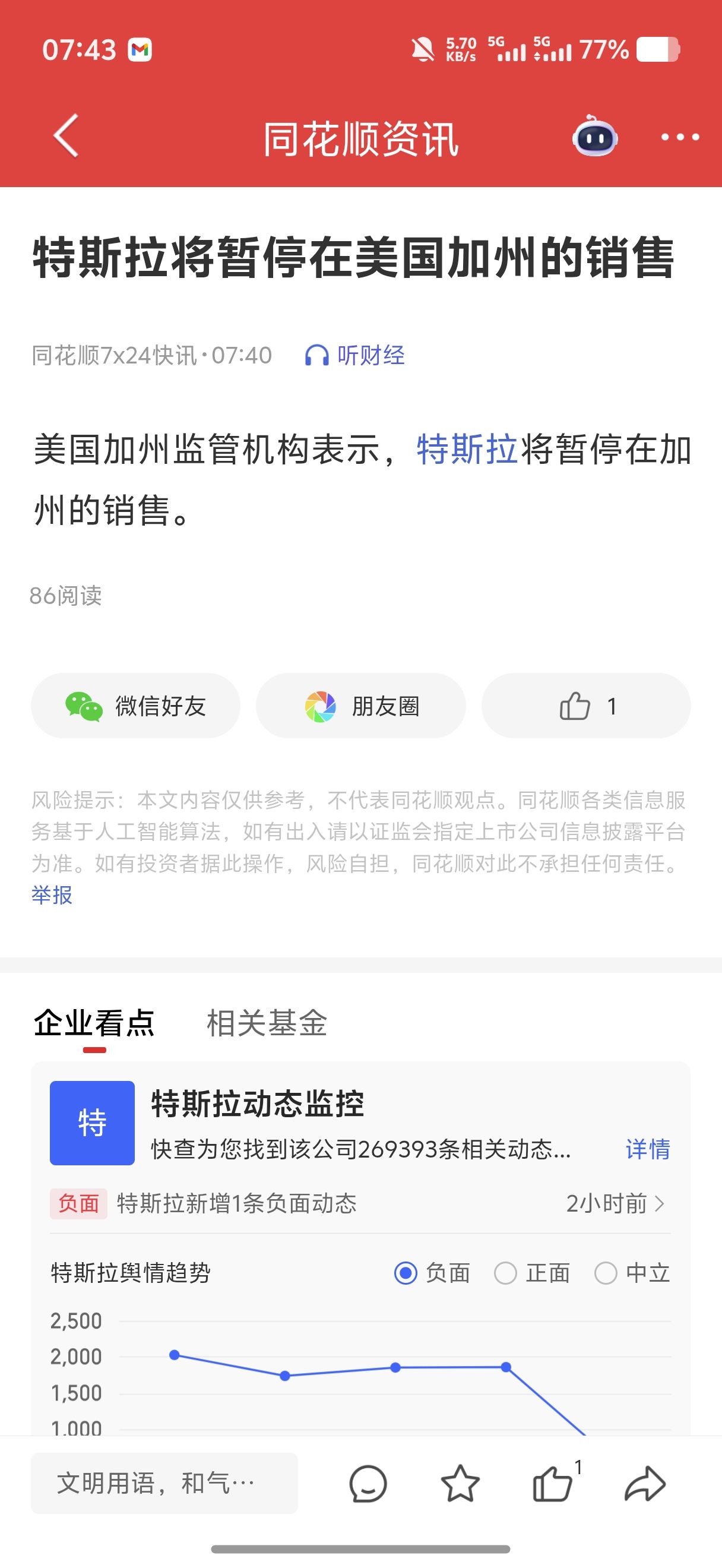Favorite the article with the star

[x=460, y=1484]
